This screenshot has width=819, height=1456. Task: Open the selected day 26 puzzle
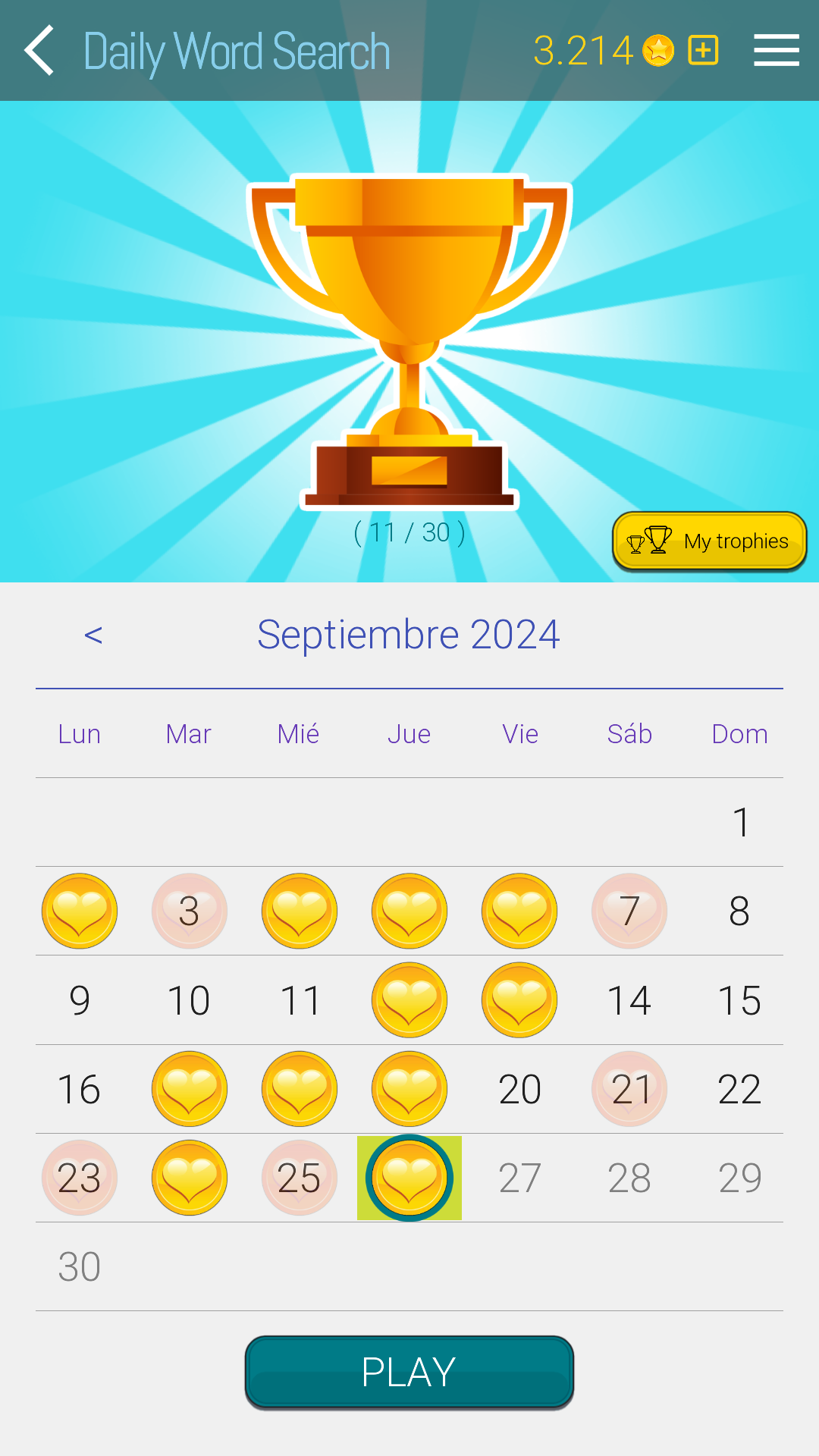409,1178
